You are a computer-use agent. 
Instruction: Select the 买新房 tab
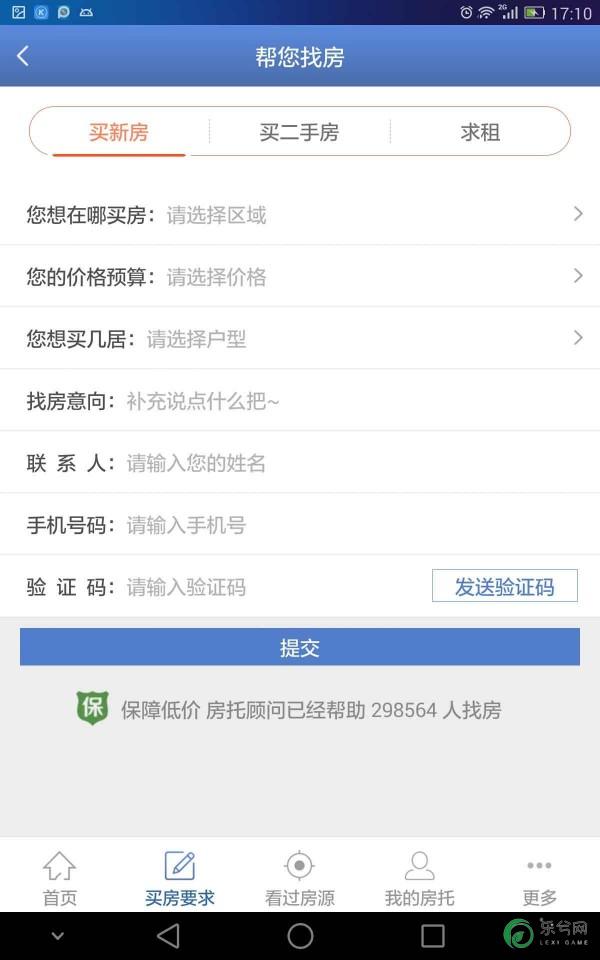(x=119, y=132)
